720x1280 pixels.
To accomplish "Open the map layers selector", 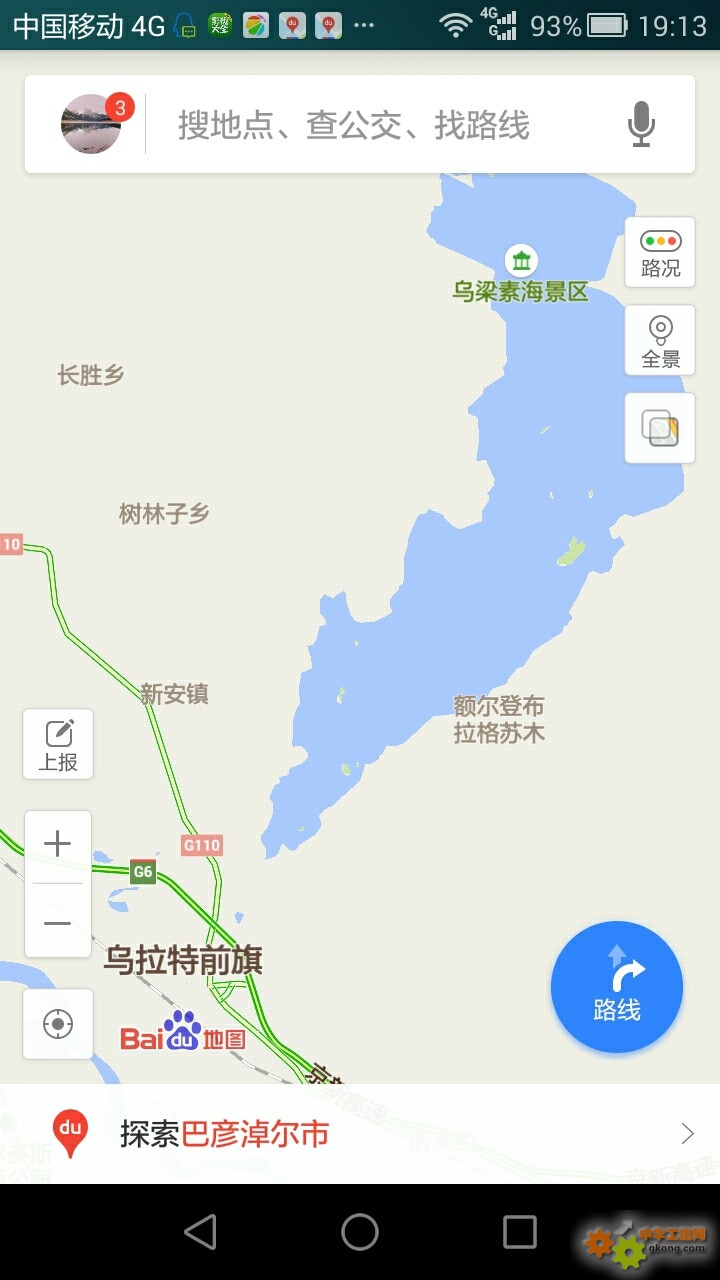I will pos(660,428).
